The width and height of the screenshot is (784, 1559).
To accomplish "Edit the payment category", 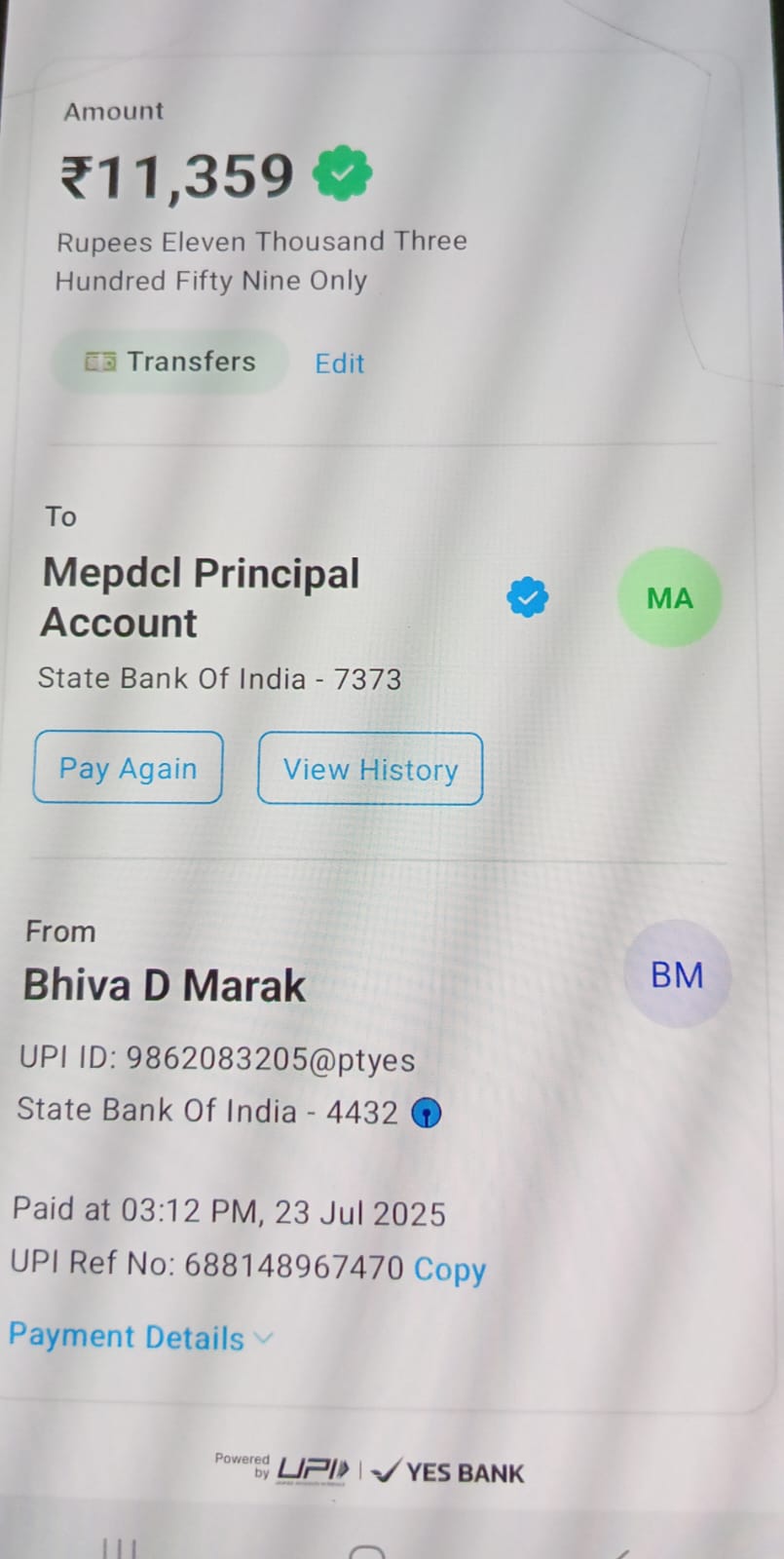I will [x=339, y=363].
